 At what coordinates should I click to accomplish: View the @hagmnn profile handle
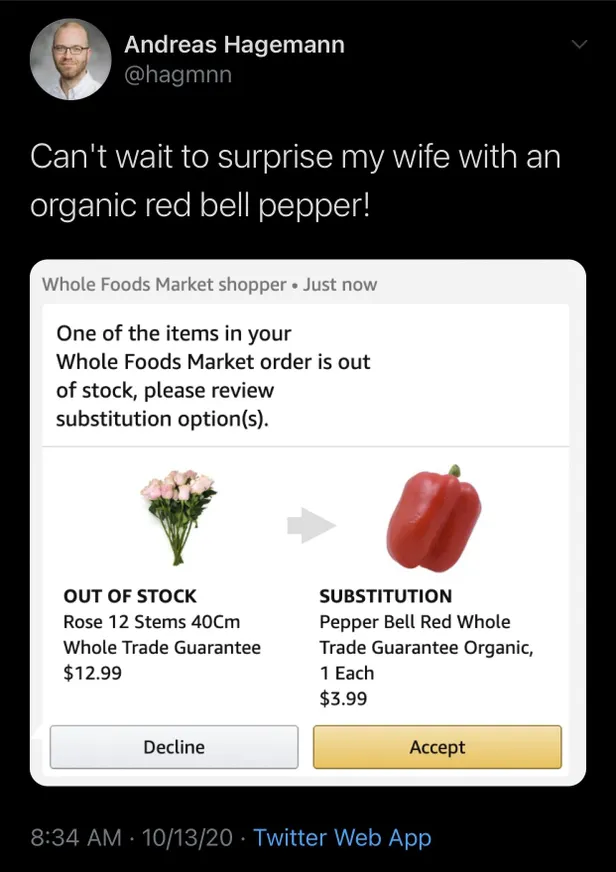[178, 74]
